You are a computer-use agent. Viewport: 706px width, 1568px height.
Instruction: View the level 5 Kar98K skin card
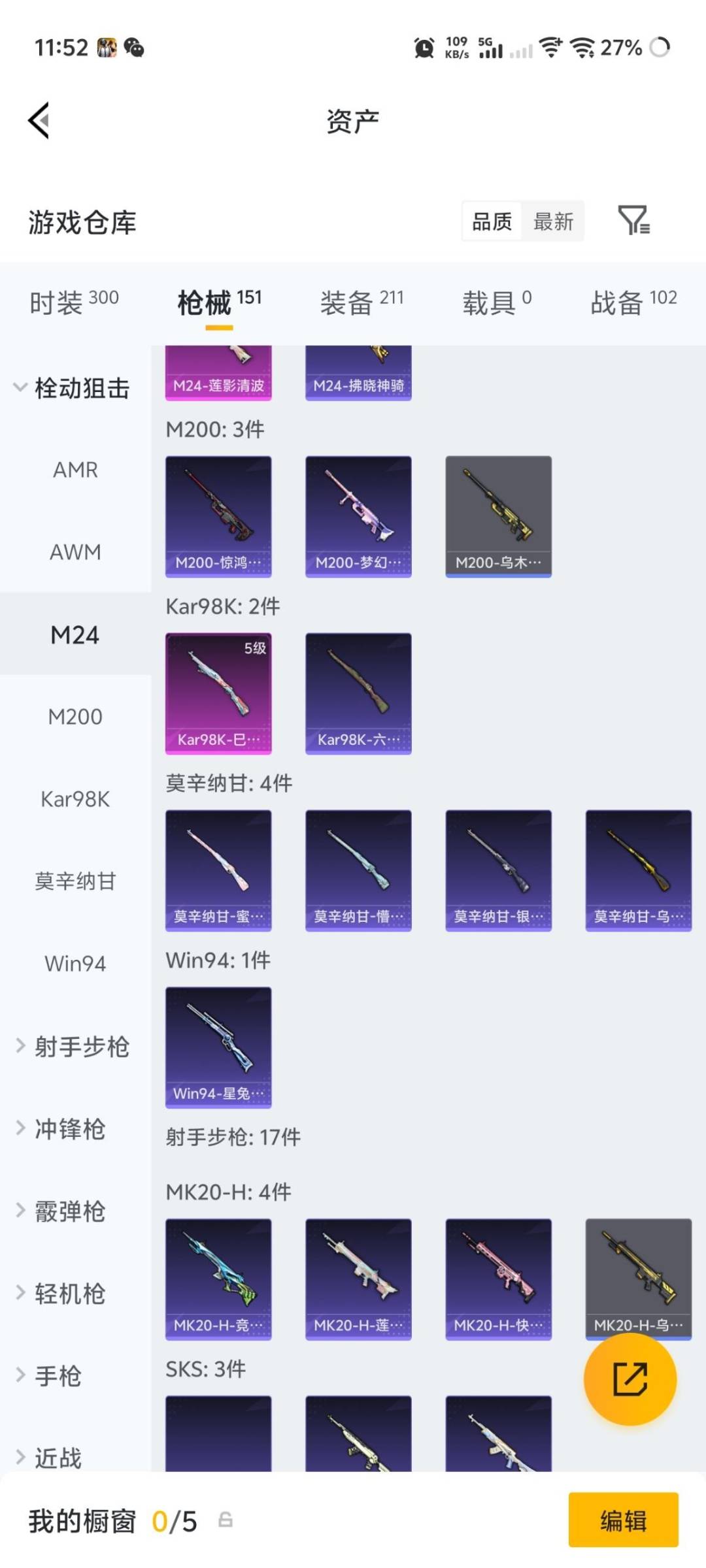click(x=218, y=693)
